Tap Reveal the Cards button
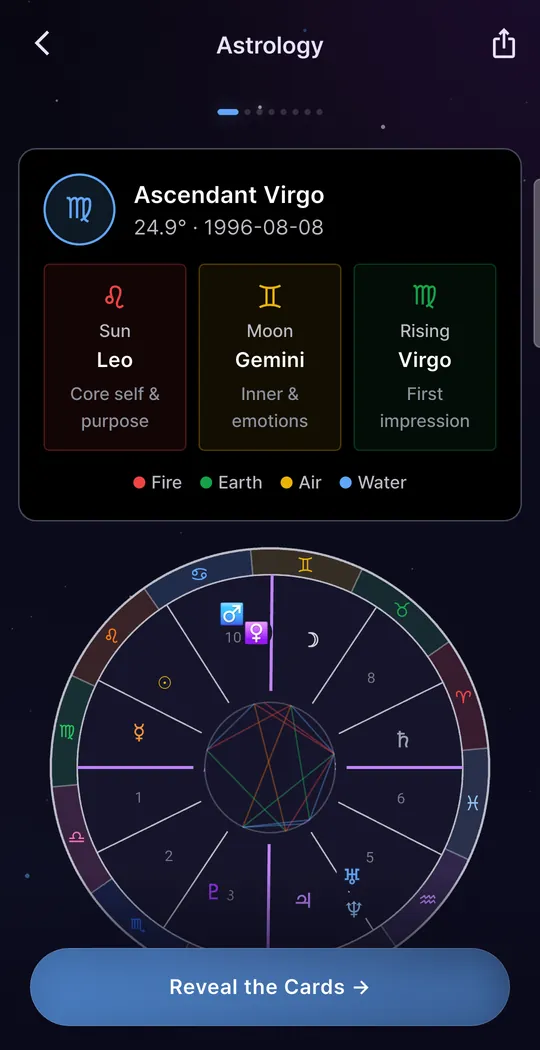The width and height of the screenshot is (540, 1050). [x=269, y=986]
